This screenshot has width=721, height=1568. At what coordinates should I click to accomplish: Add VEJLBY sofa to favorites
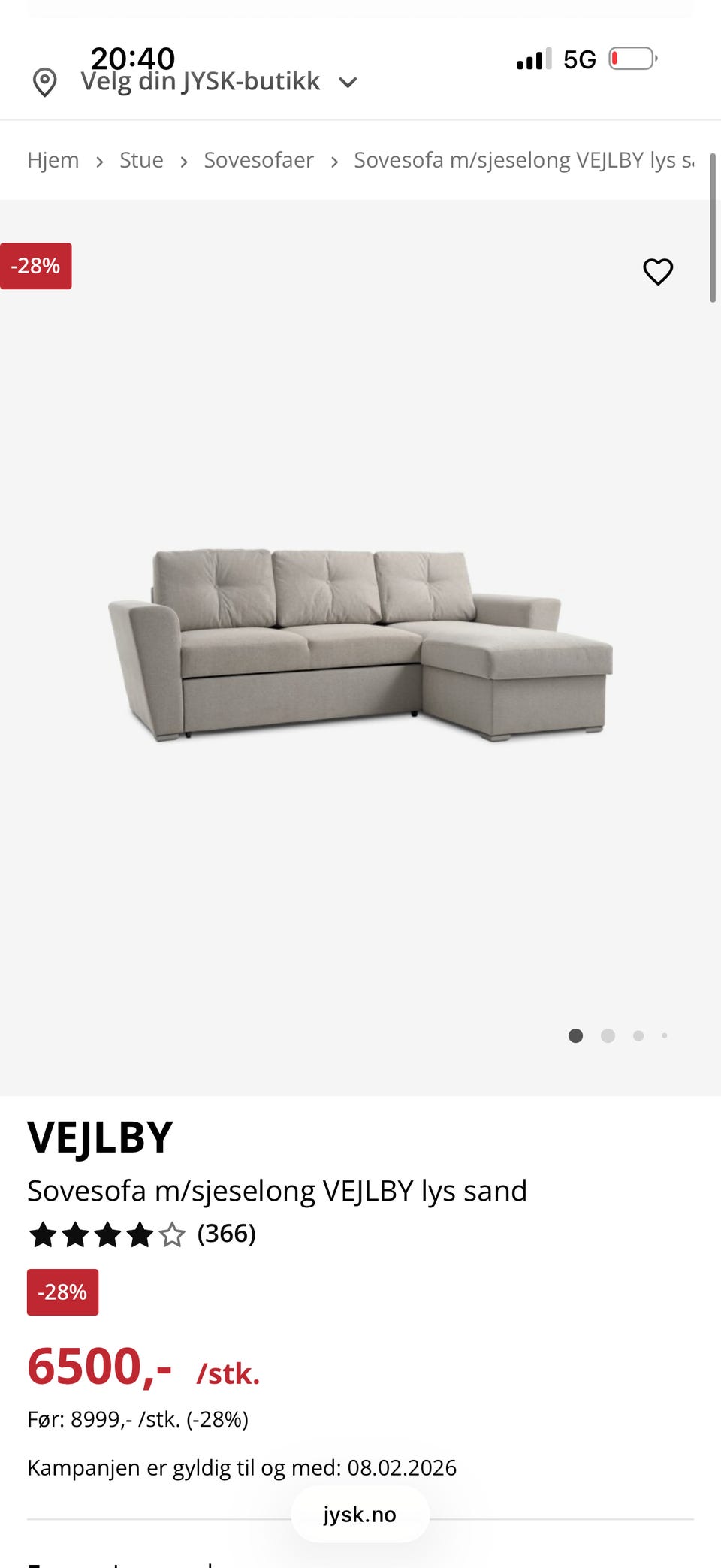tap(658, 271)
